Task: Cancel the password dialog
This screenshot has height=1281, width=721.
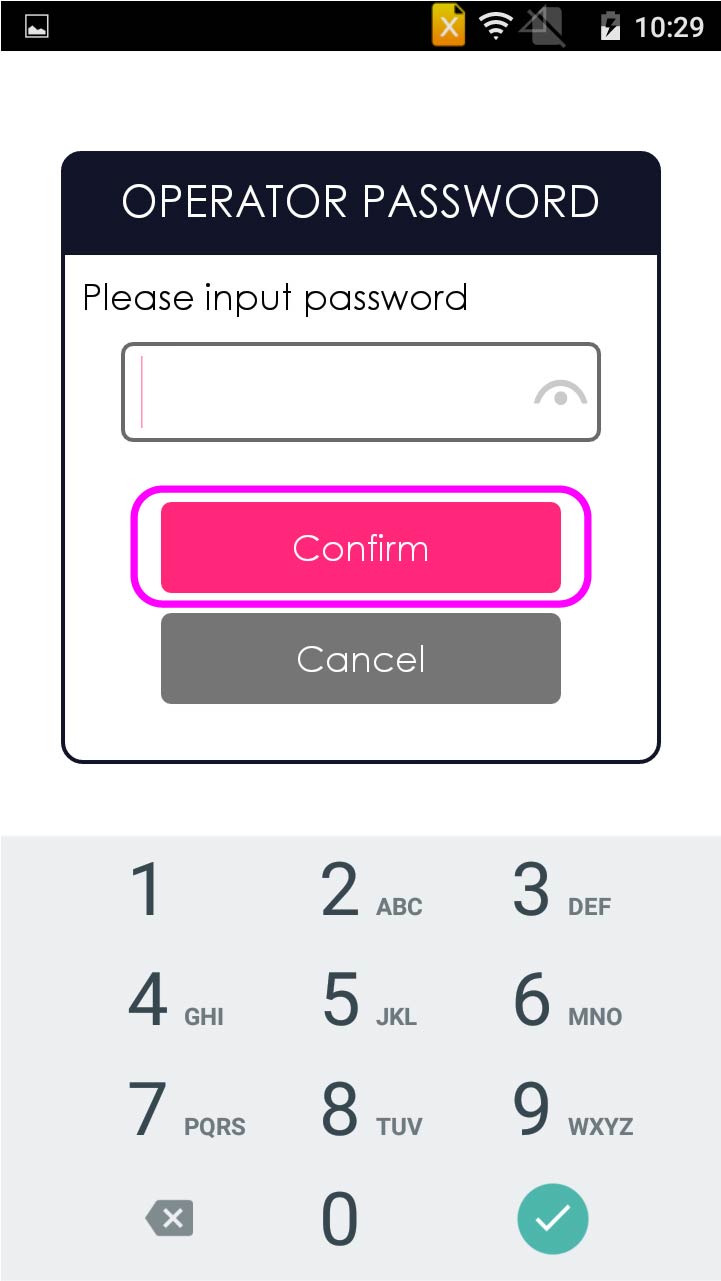Action: [360, 659]
